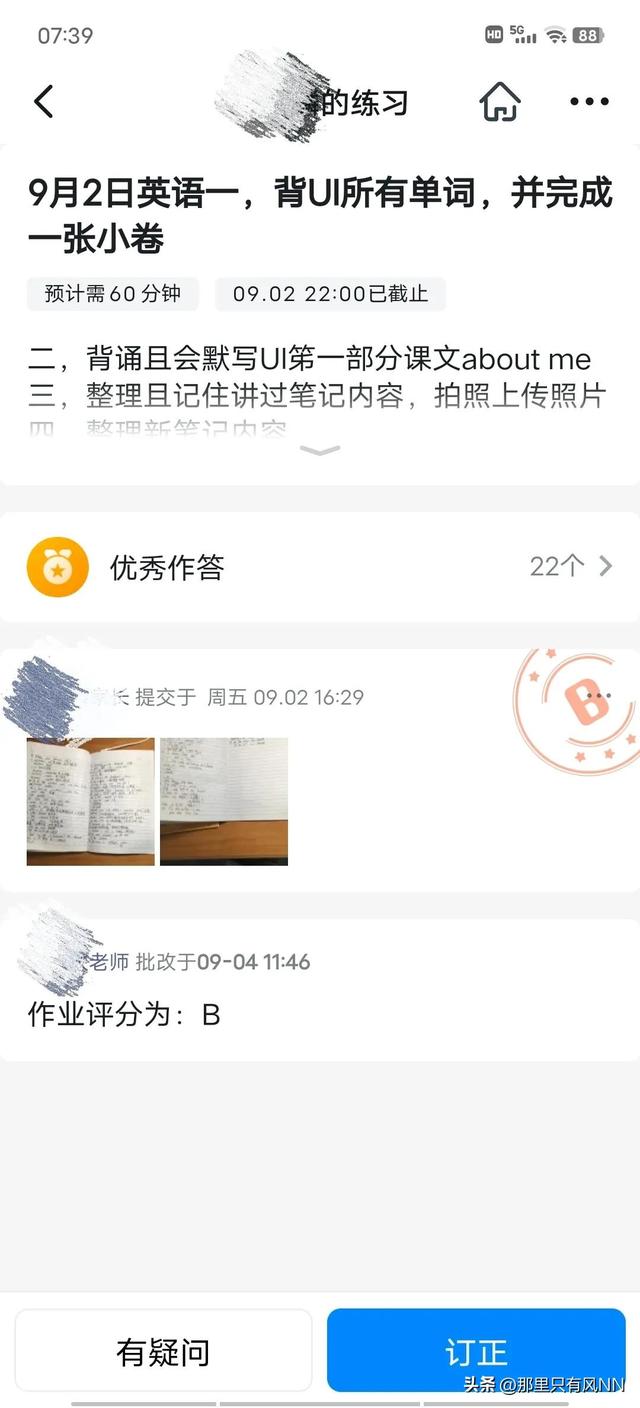Open the 优秀作答 list of 22 answers

pos(320,567)
